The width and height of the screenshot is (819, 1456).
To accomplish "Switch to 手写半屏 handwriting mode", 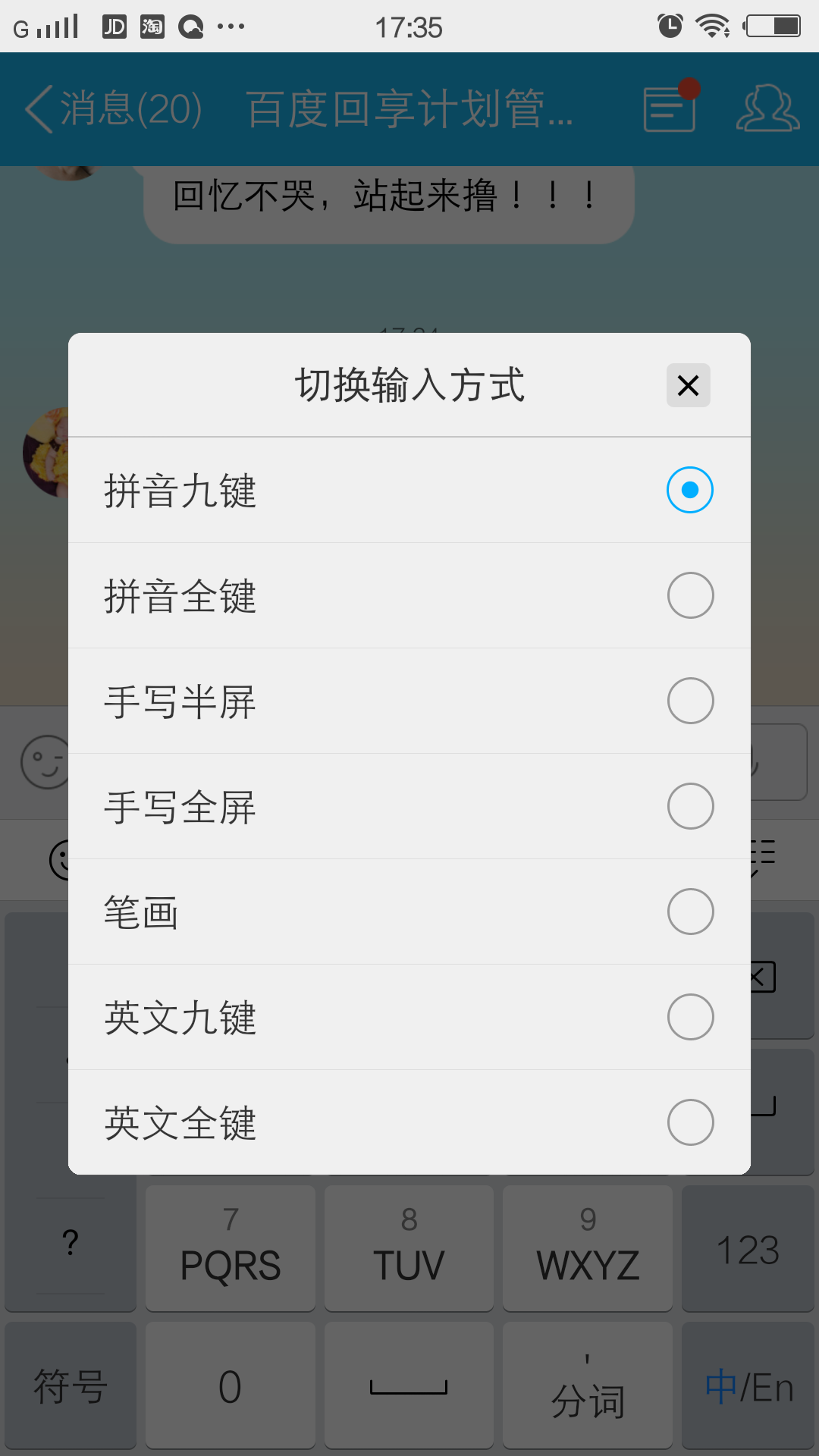I will (x=409, y=701).
